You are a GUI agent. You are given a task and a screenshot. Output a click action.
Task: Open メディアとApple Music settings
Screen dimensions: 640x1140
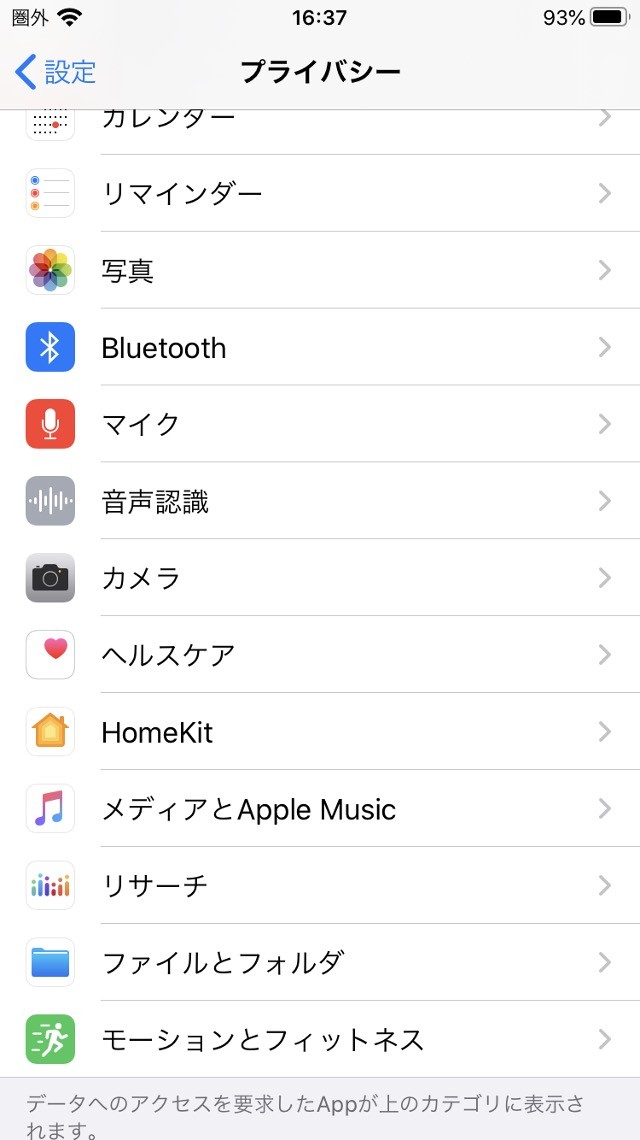tap(320, 810)
